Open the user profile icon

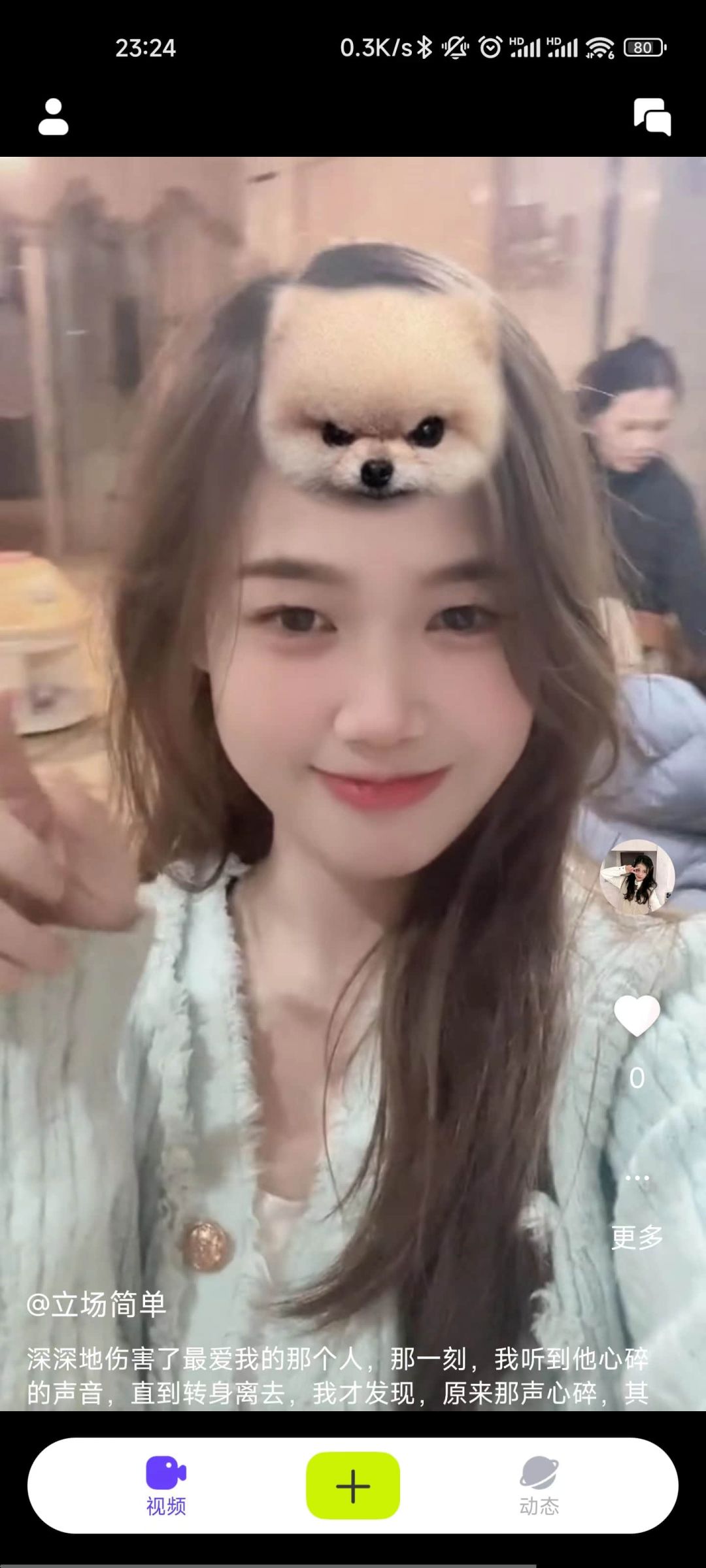click(53, 117)
